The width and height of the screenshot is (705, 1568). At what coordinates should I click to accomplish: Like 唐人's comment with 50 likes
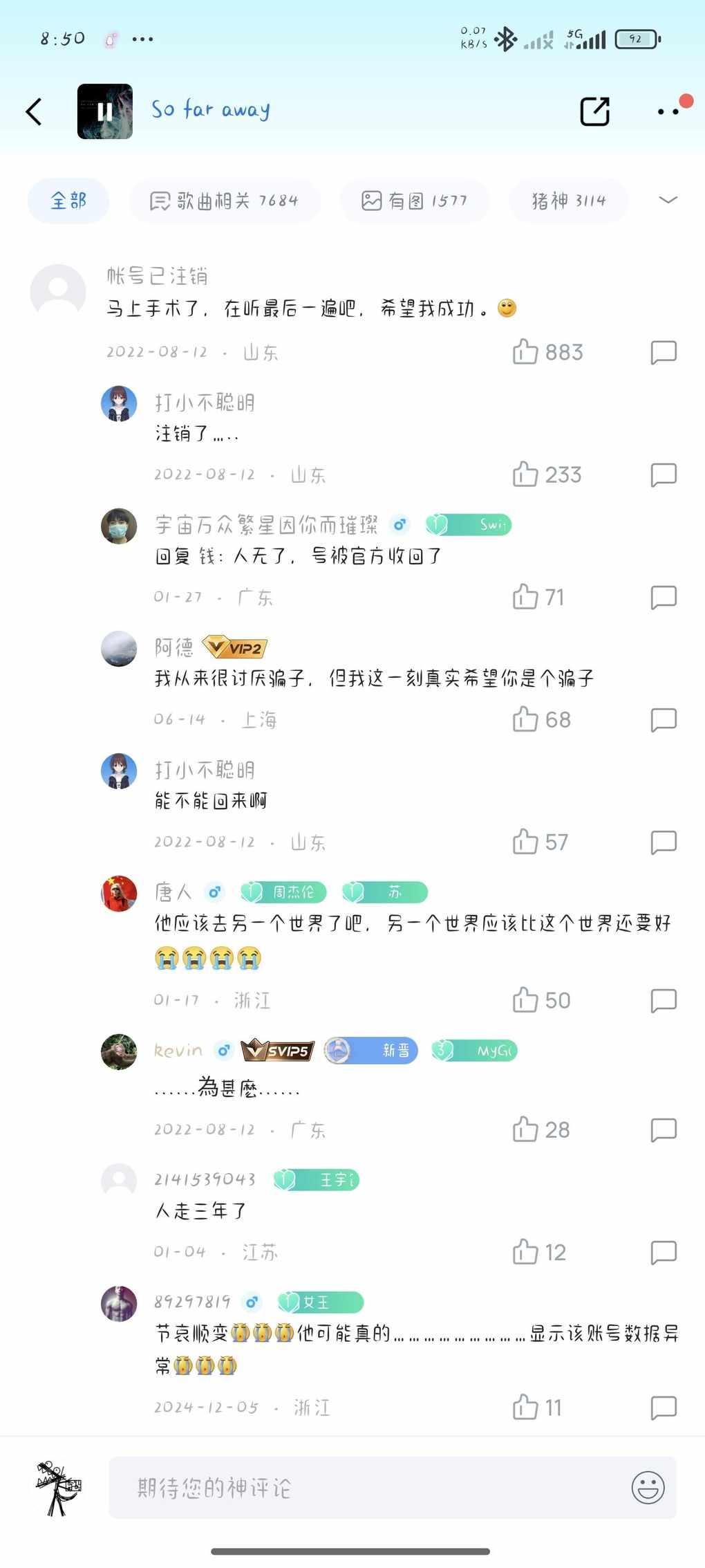point(525,1000)
